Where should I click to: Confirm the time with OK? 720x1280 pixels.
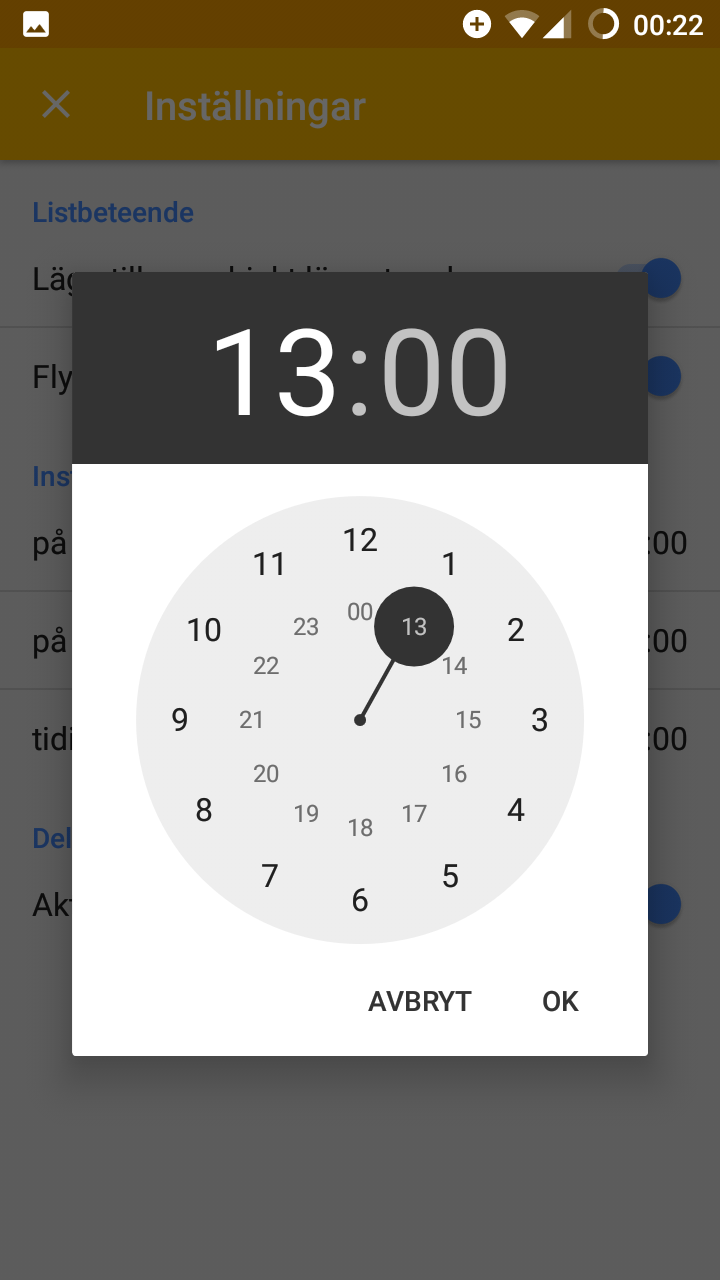(560, 1001)
